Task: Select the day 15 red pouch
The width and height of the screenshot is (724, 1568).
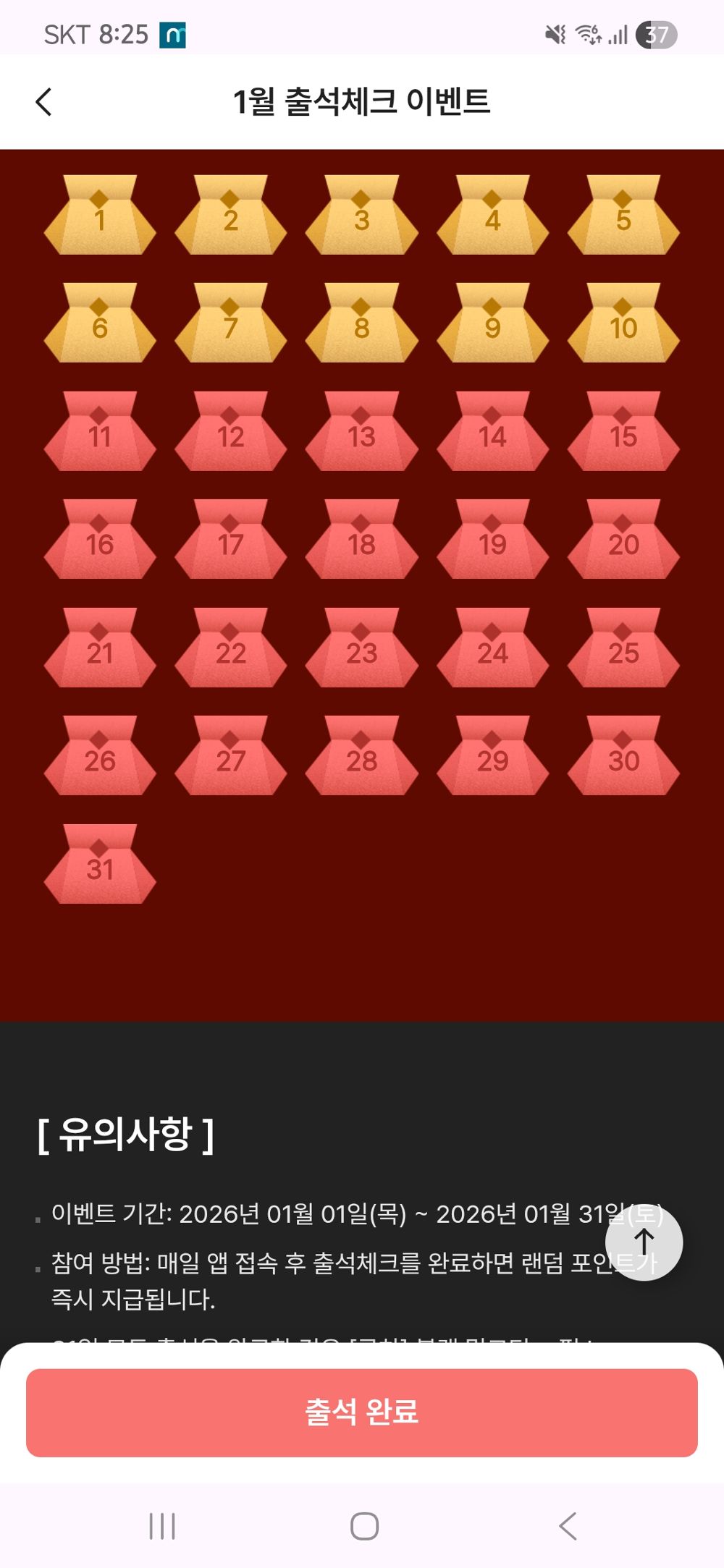Action: coord(623,433)
